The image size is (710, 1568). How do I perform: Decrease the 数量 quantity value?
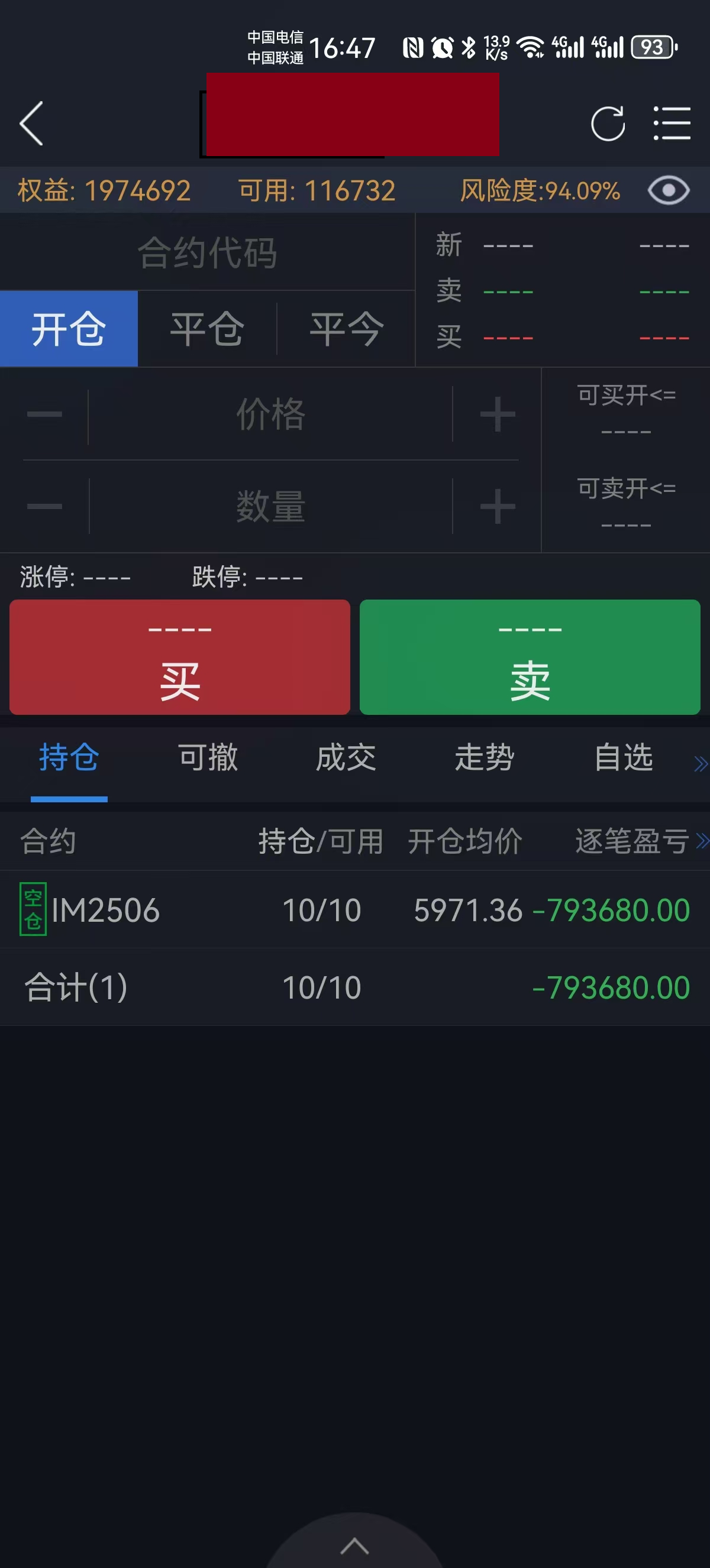click(x=44, y=507)
